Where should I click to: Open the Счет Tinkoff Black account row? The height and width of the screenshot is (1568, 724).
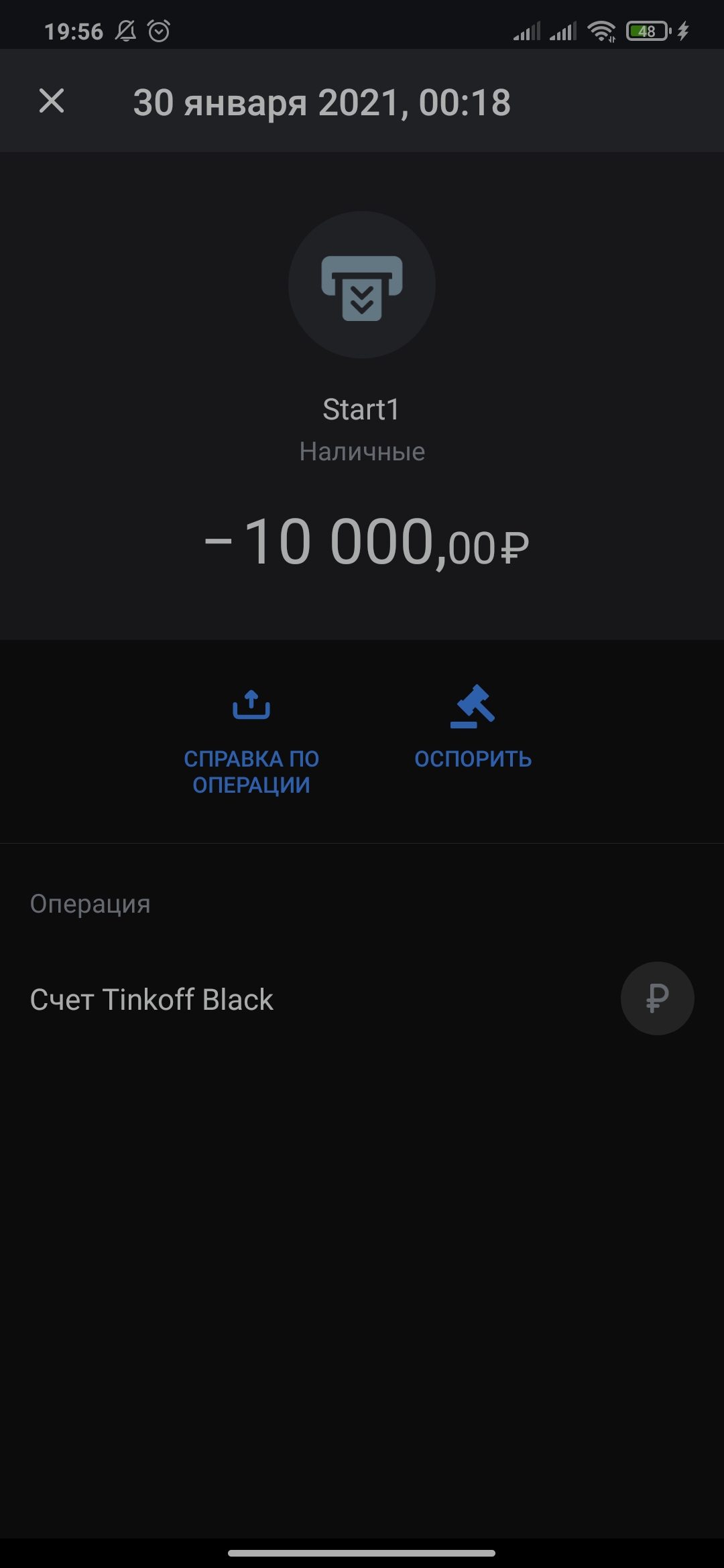[x=152, y=998]
